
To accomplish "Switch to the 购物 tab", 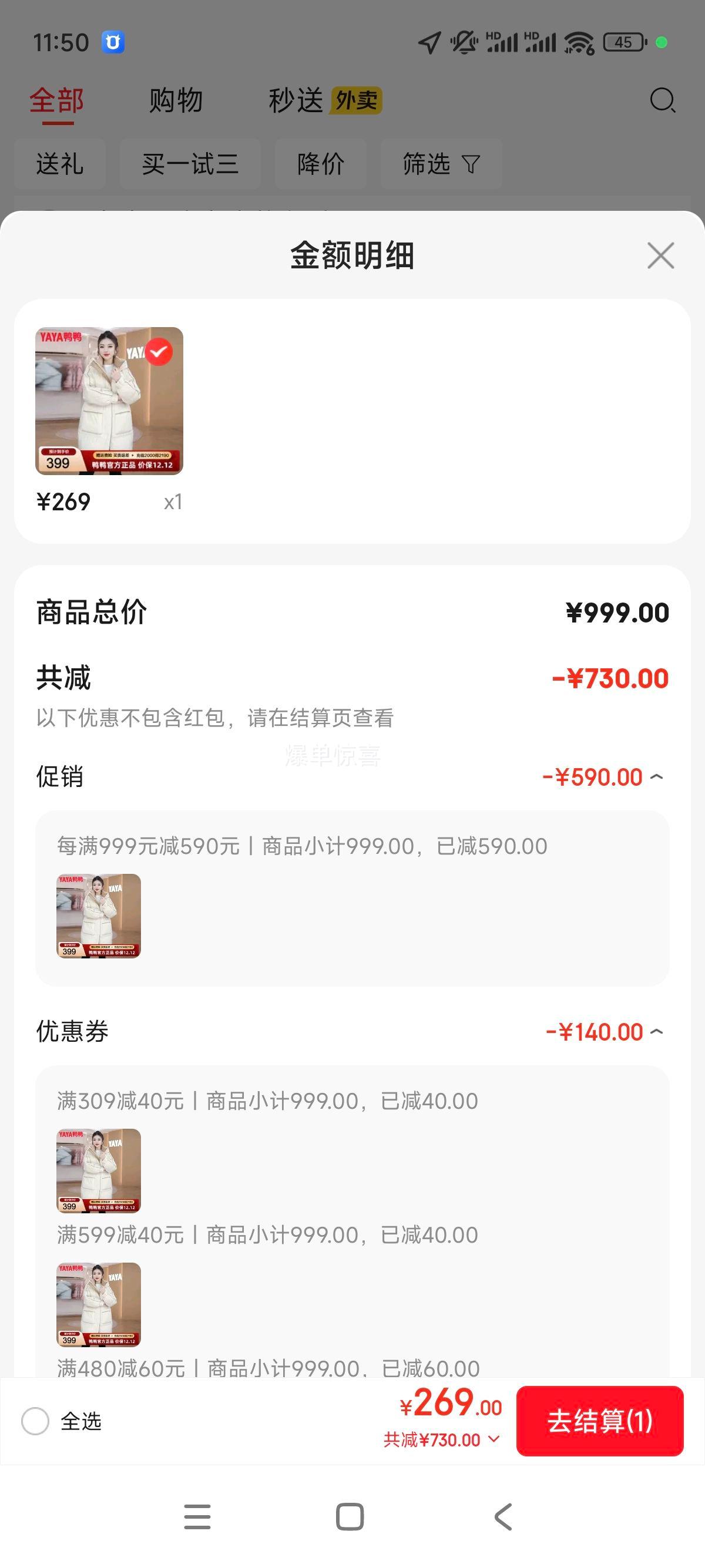I will pos(175,100).
